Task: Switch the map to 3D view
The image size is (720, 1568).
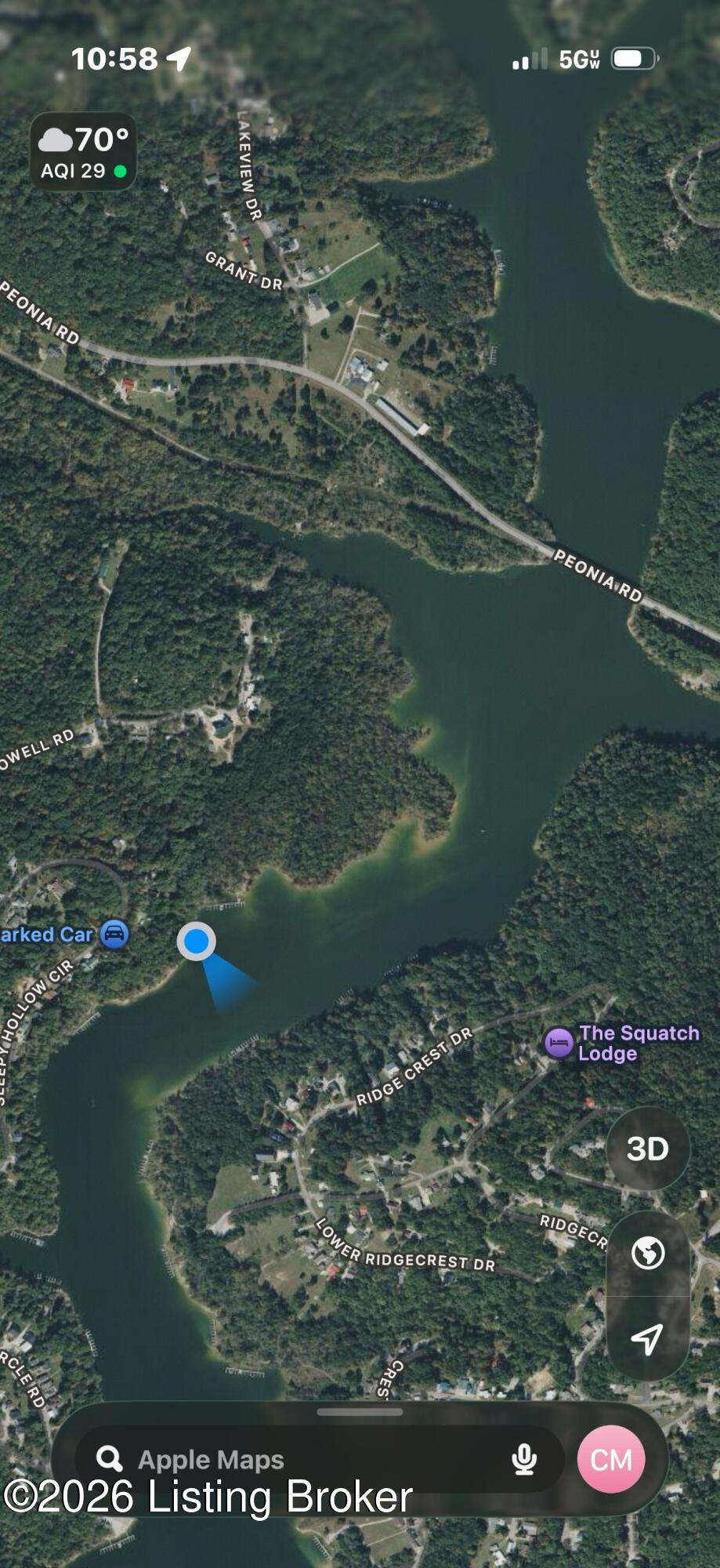Action: click(648, 1149)
